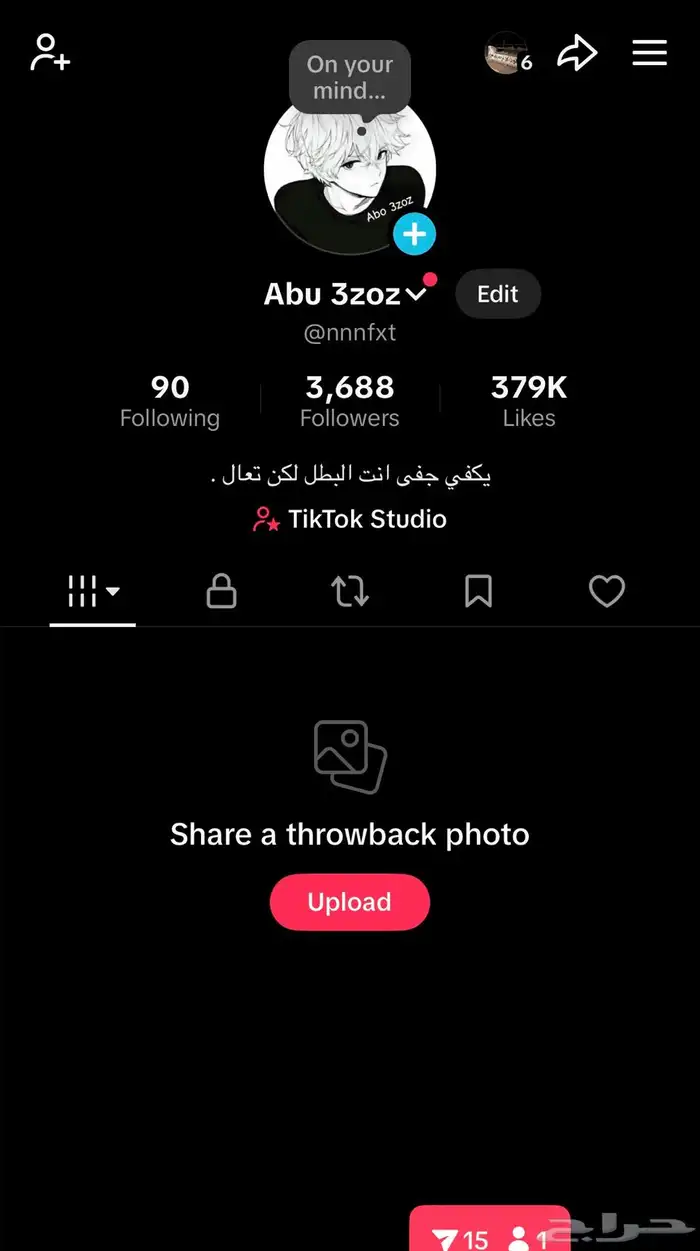The width and height of the screenshot is (700, 1251).
Task: Select the posts grid tab
Action: pyautogui.click(x=93, y=592)
